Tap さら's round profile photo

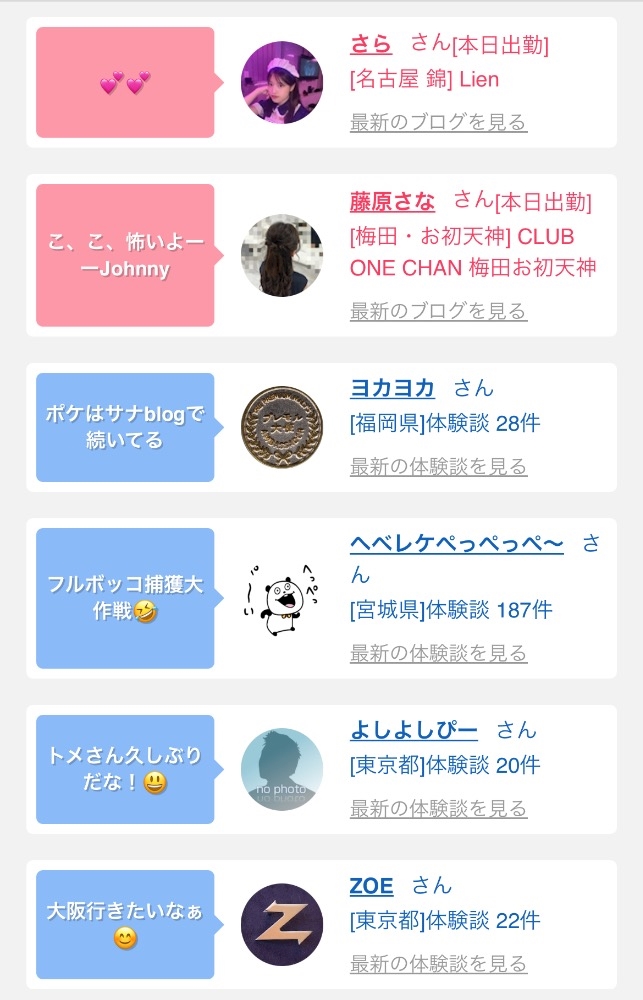coord(282,82)
